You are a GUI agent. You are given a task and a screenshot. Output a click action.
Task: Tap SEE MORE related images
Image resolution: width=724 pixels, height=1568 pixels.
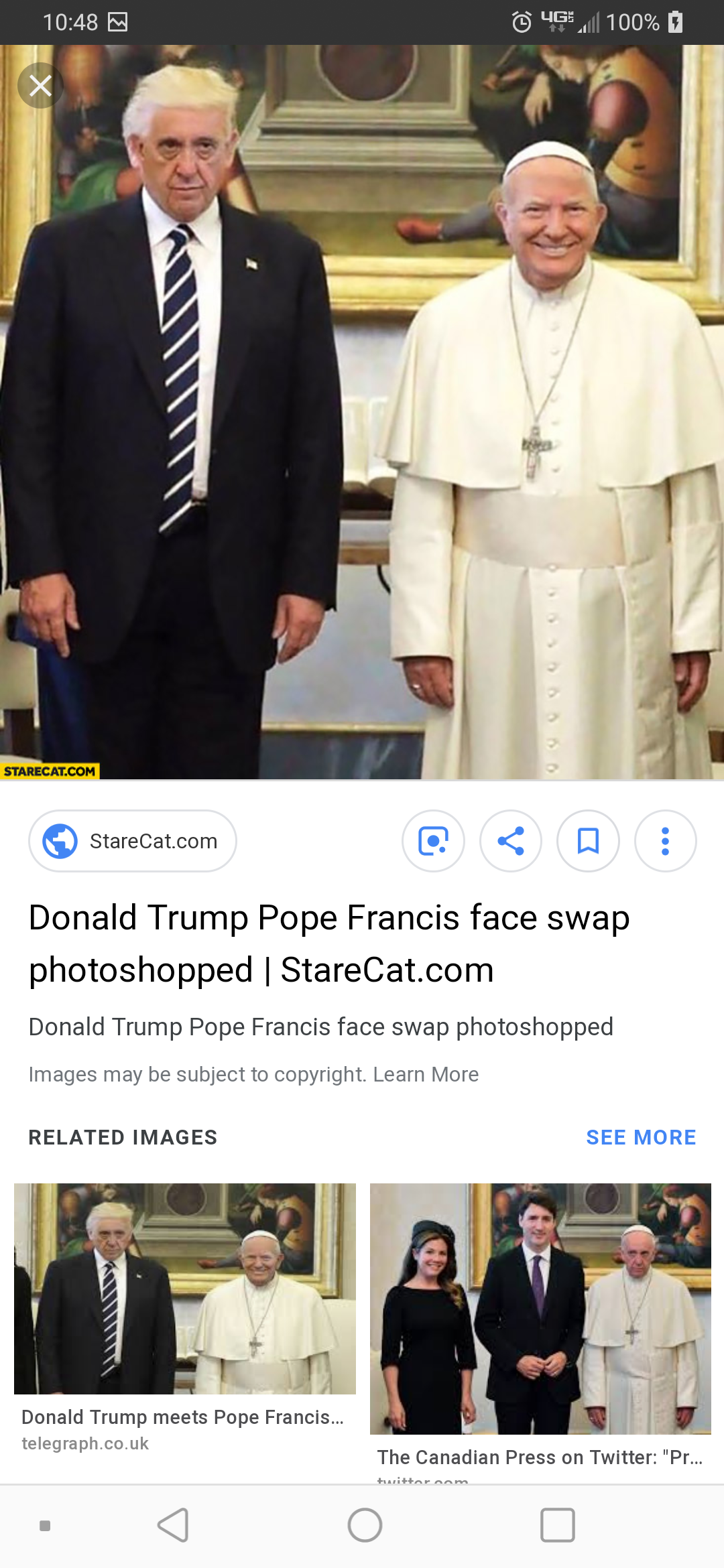(641, 1137)
